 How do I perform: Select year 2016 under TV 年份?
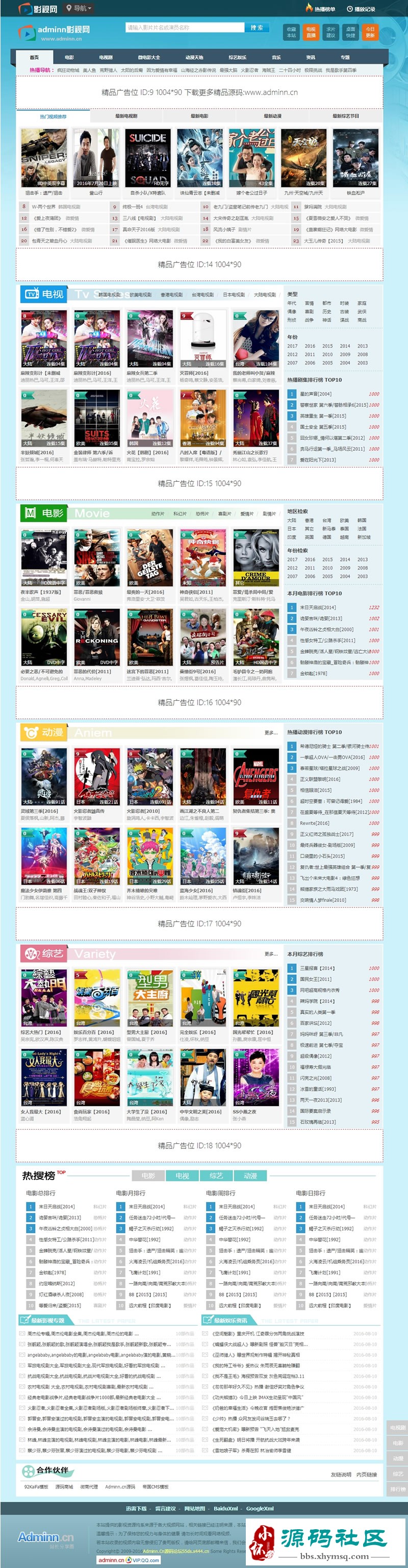pos(310,345)
